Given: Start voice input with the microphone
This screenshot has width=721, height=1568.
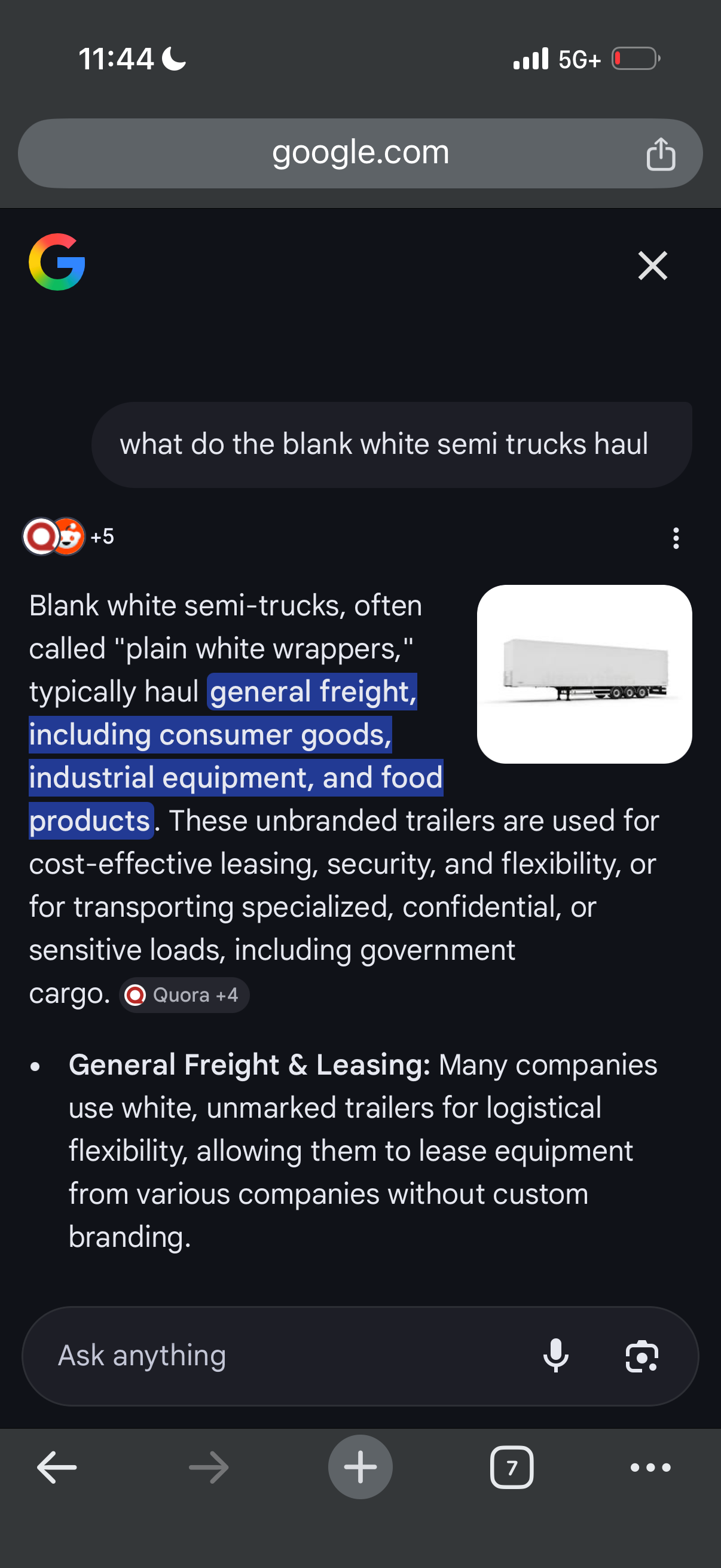Looking at the screenshot, I should pos(555,1356).
